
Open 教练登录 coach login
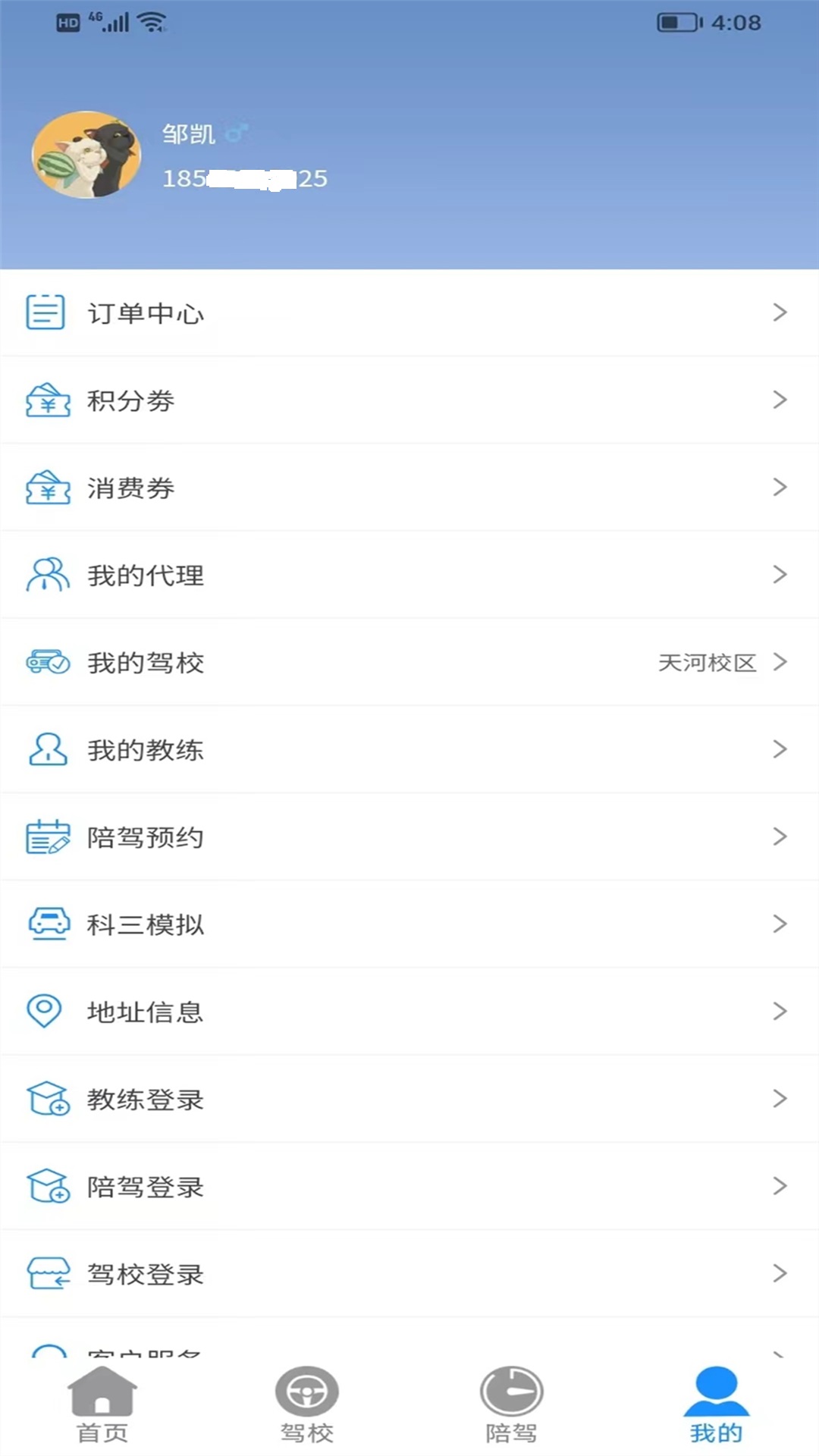click(409, 1099)
